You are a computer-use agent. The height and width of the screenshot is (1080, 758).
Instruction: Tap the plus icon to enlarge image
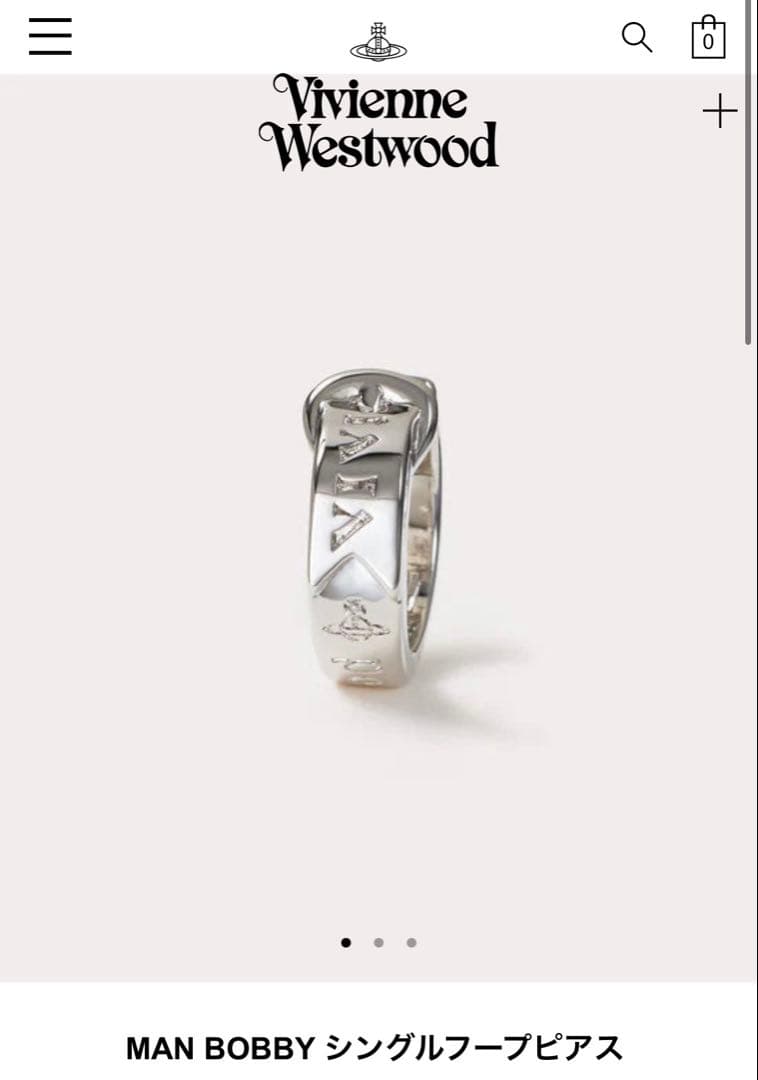[719, 111]
